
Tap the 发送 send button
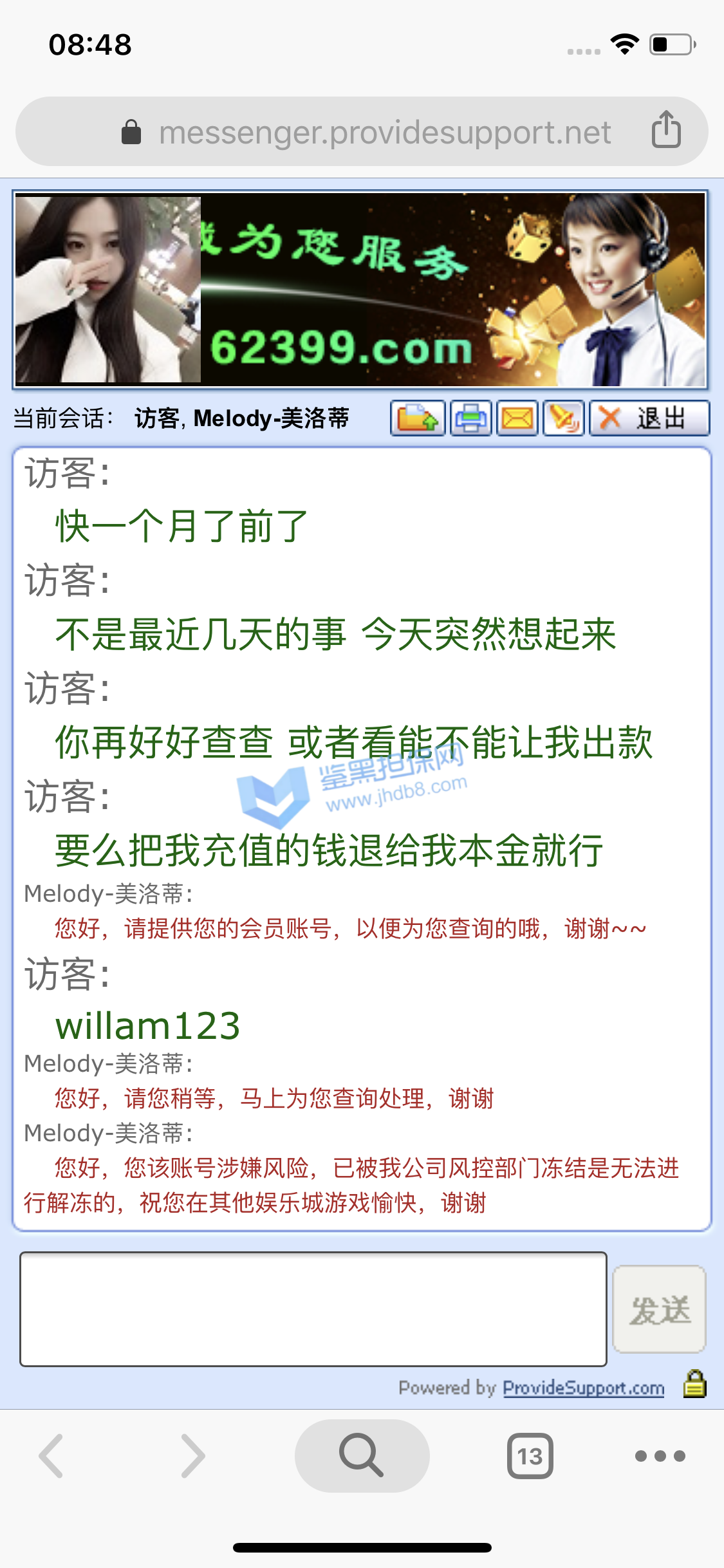[x=659, y=1309]
